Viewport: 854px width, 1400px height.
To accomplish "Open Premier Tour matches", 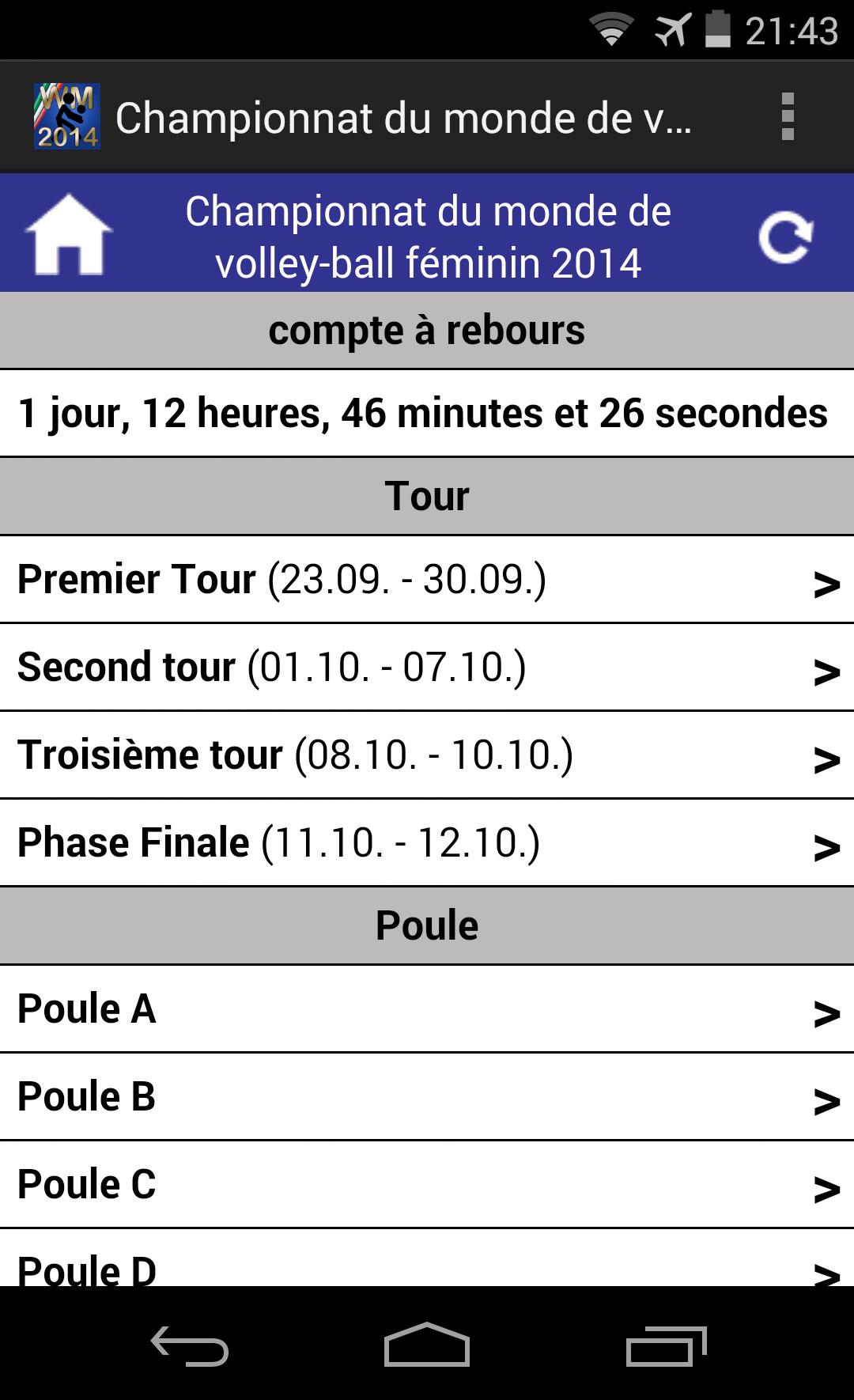I will [x=427, y=580].
